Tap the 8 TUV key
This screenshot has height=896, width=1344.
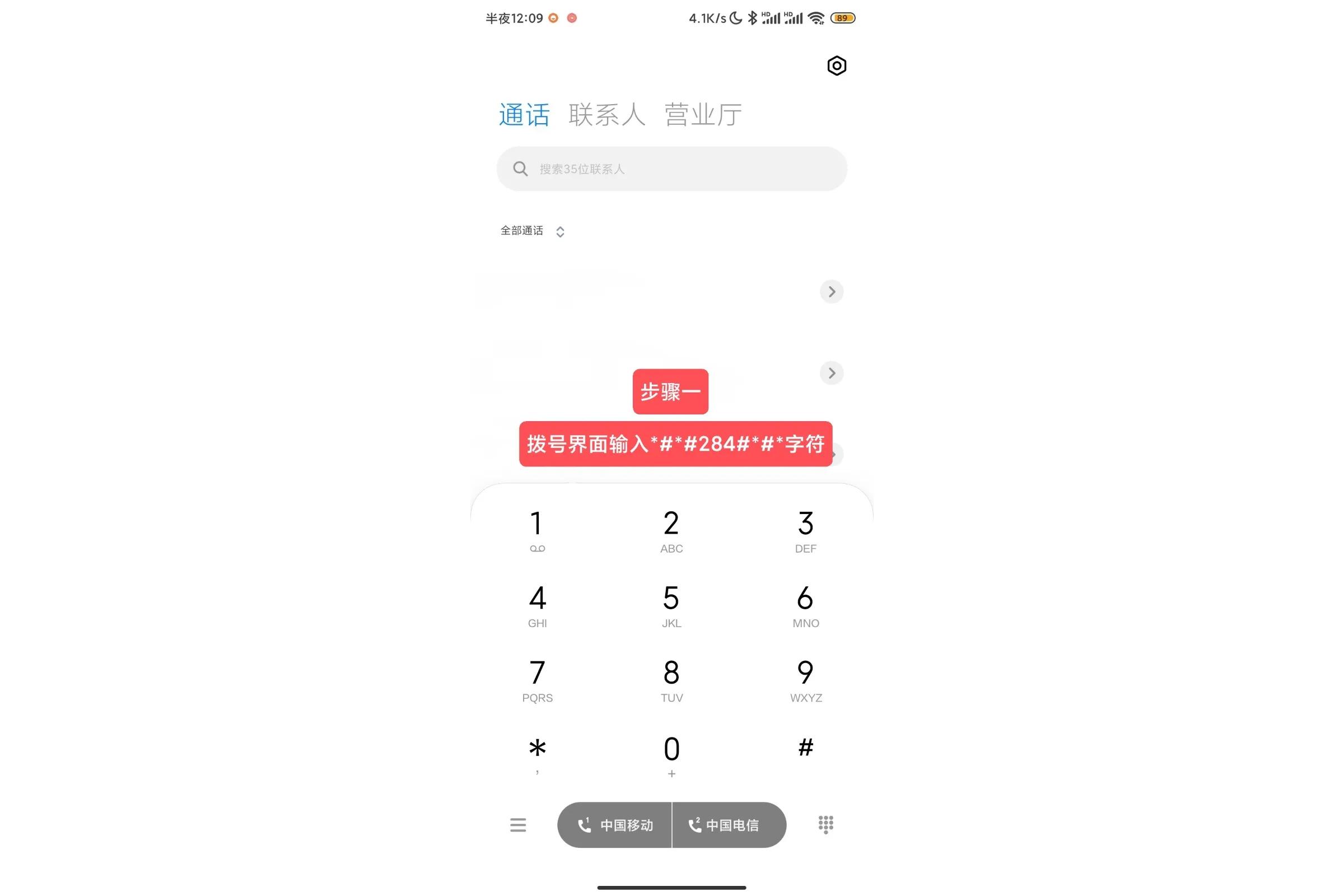[x=671, y=680]
